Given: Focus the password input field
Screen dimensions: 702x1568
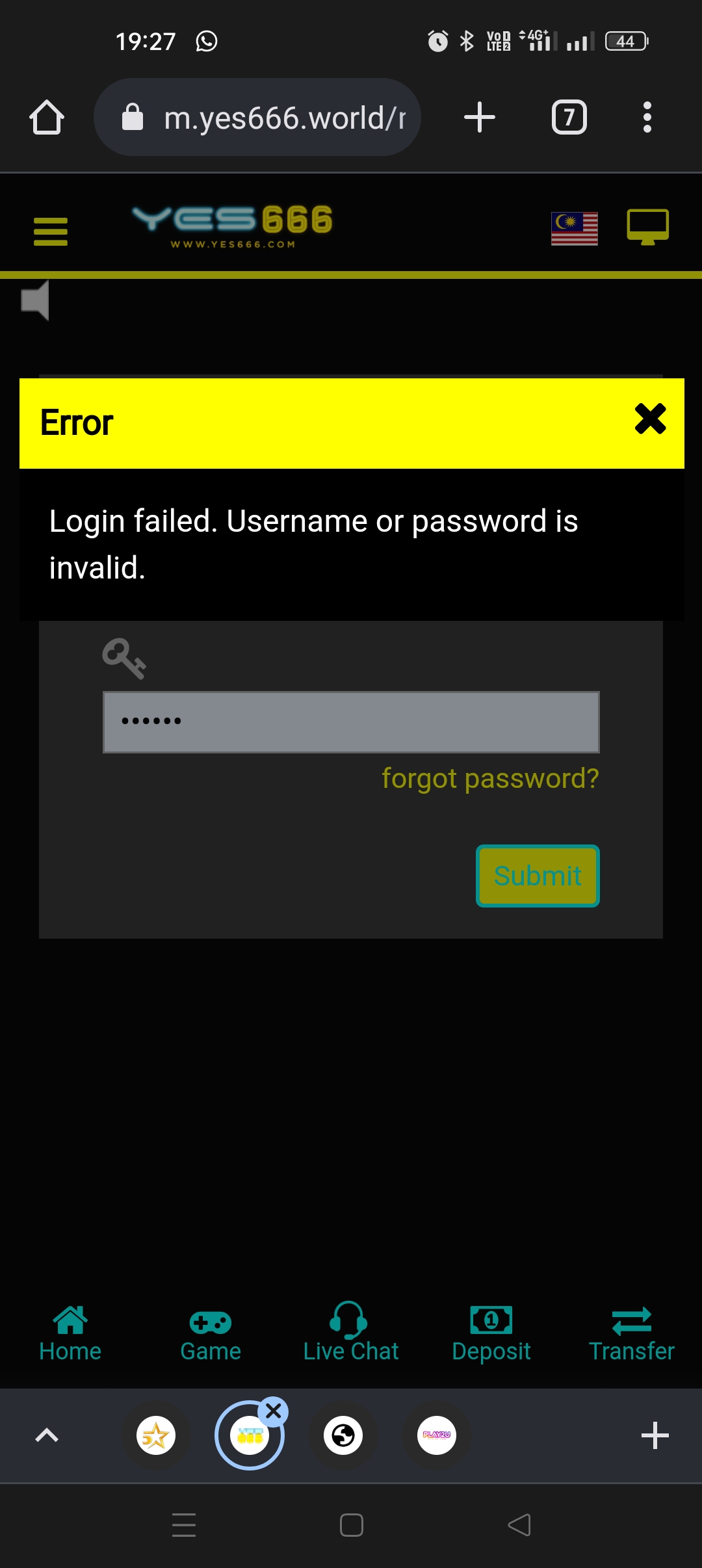Looking at the screenshot, I should [x=351, y=722].
